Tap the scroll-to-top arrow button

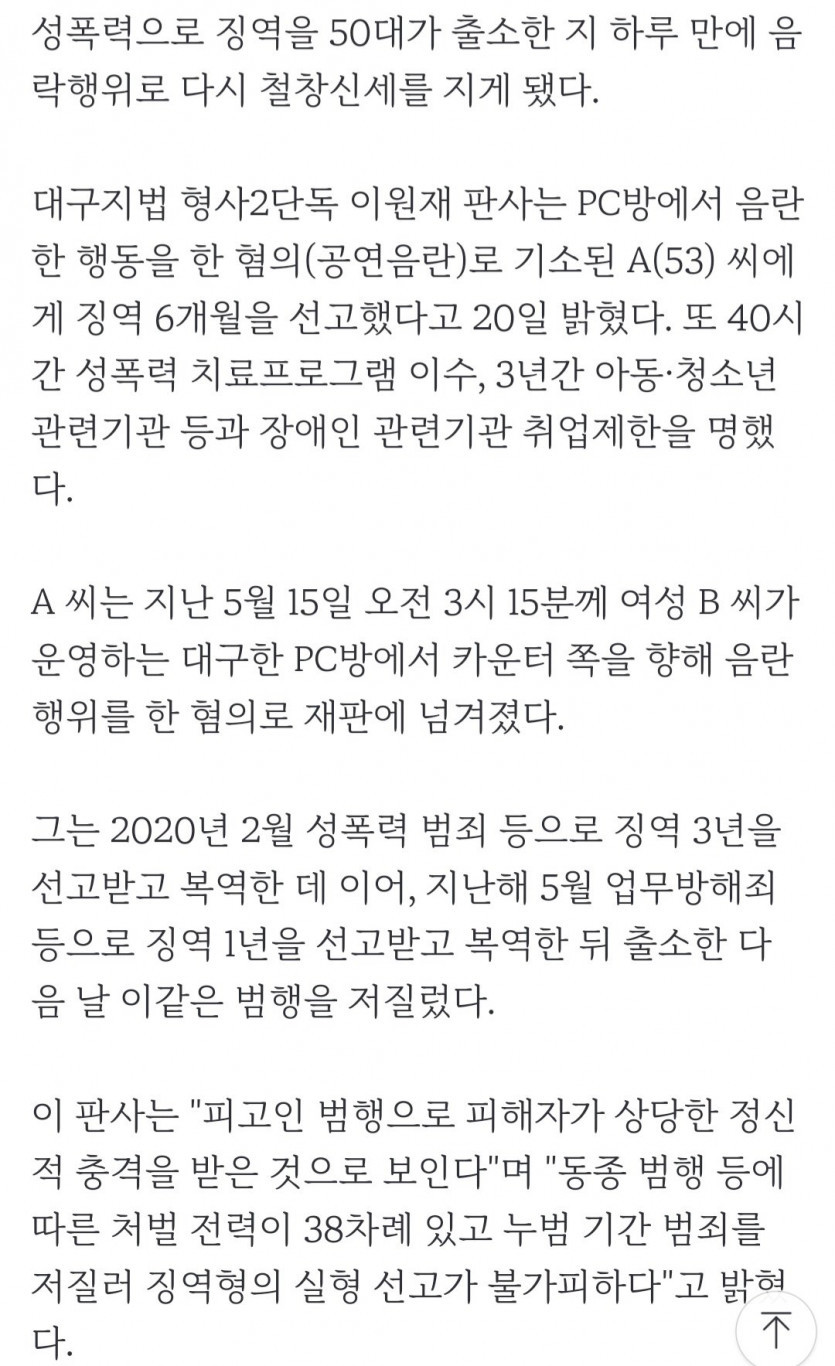click(777, 1331)
